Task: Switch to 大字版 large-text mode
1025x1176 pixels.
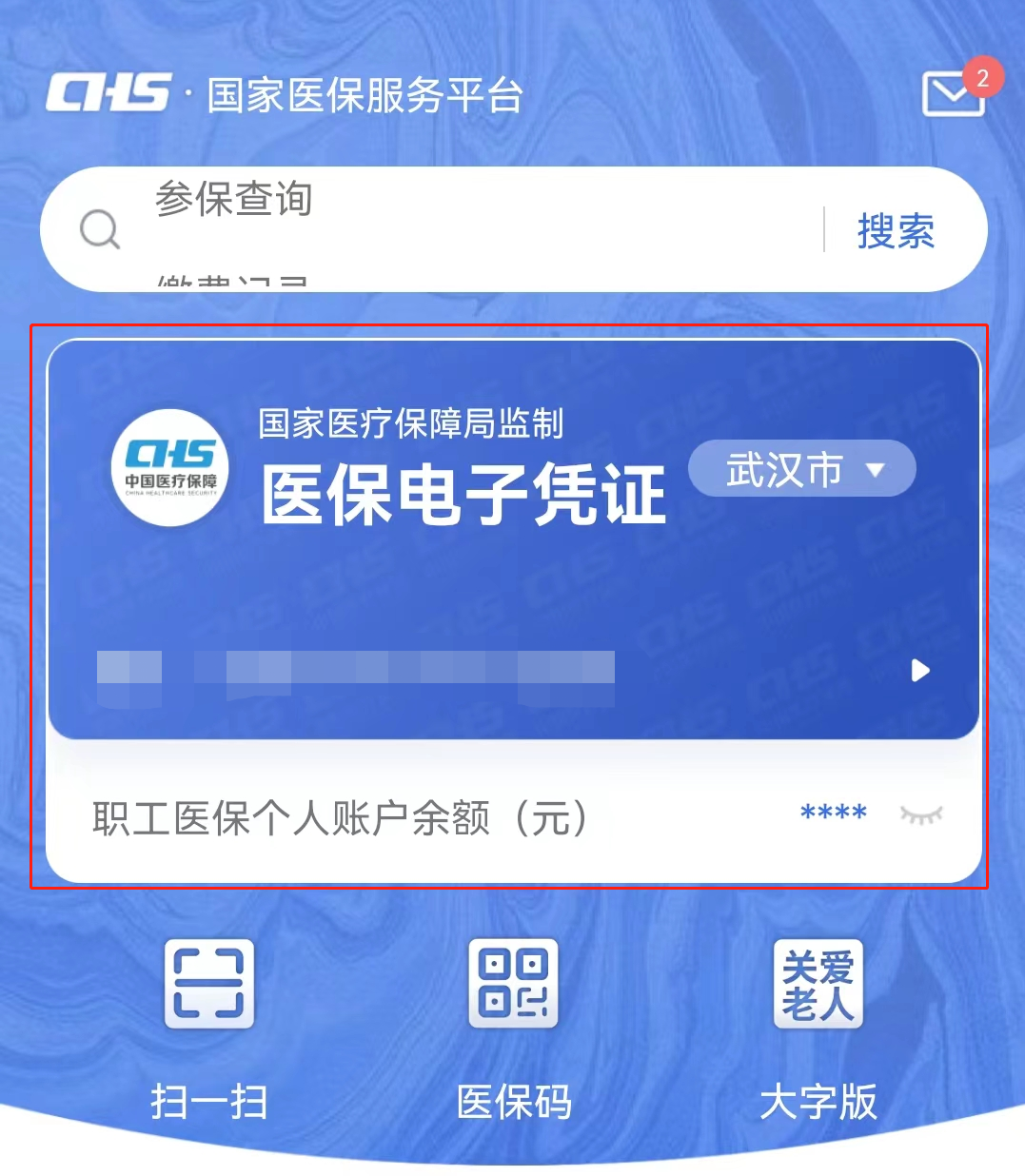Action: coord(818,985)
